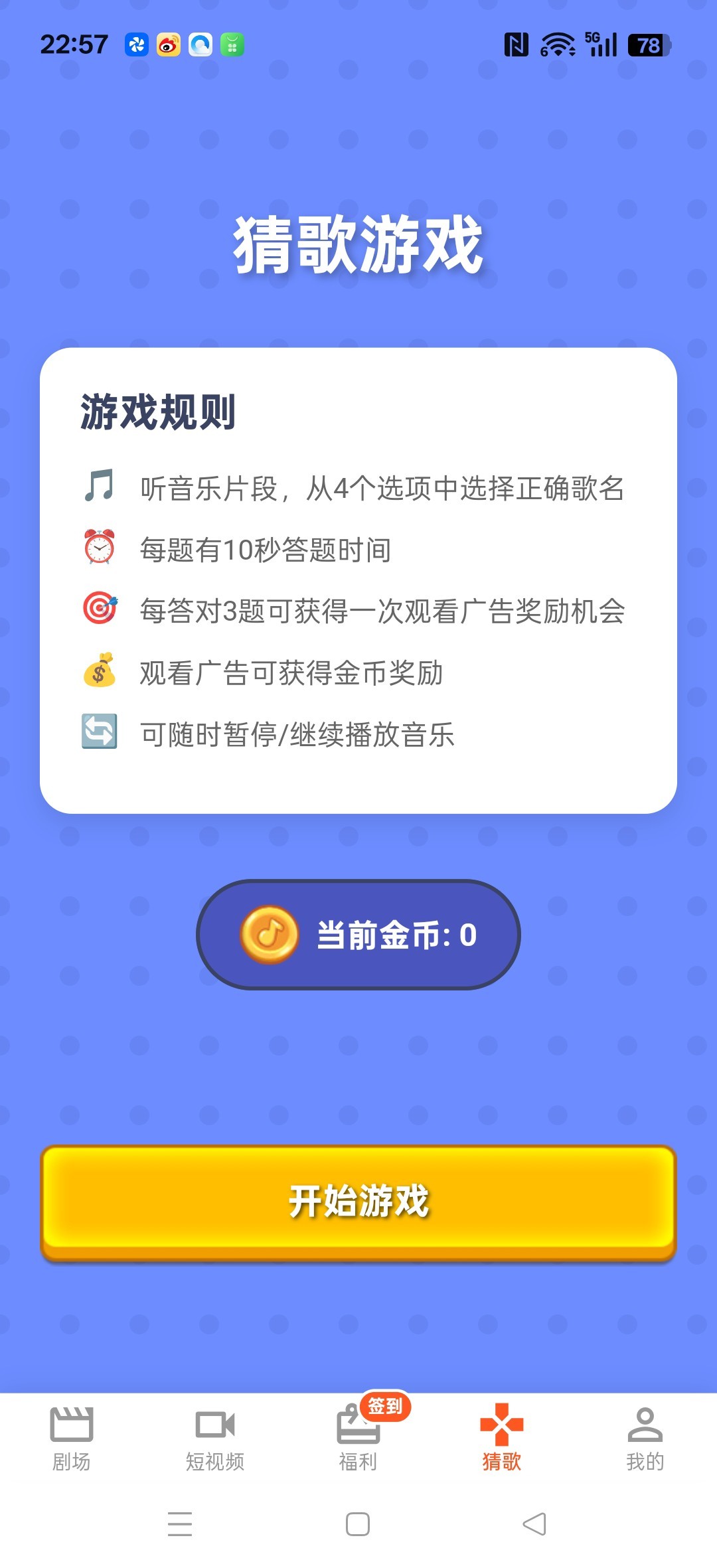Viewport: 717px width, 1568px height.
Task: Switch to the 我的 tab
Action: (x=645, y=1441)
